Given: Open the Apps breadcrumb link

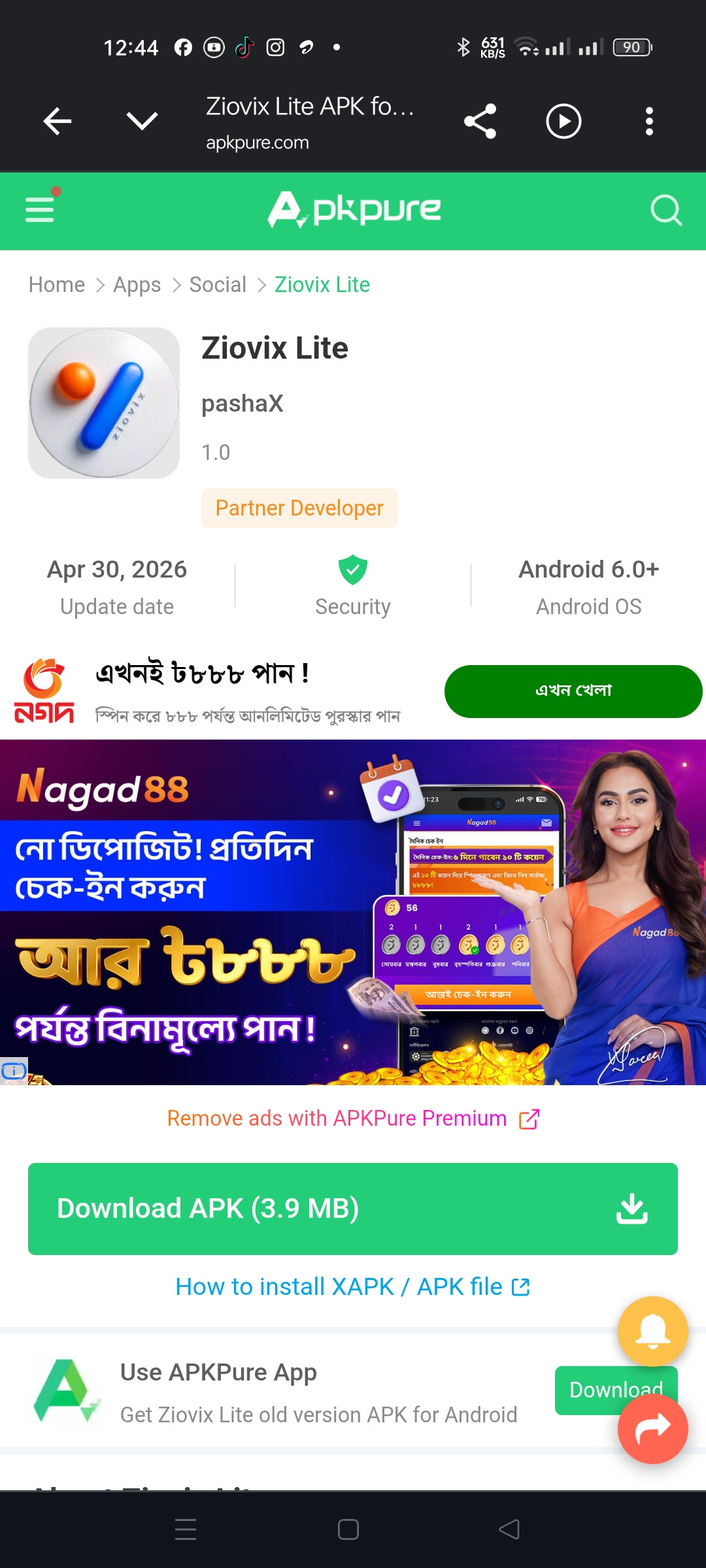Looking at the screenshot, I should click(137, 285).
